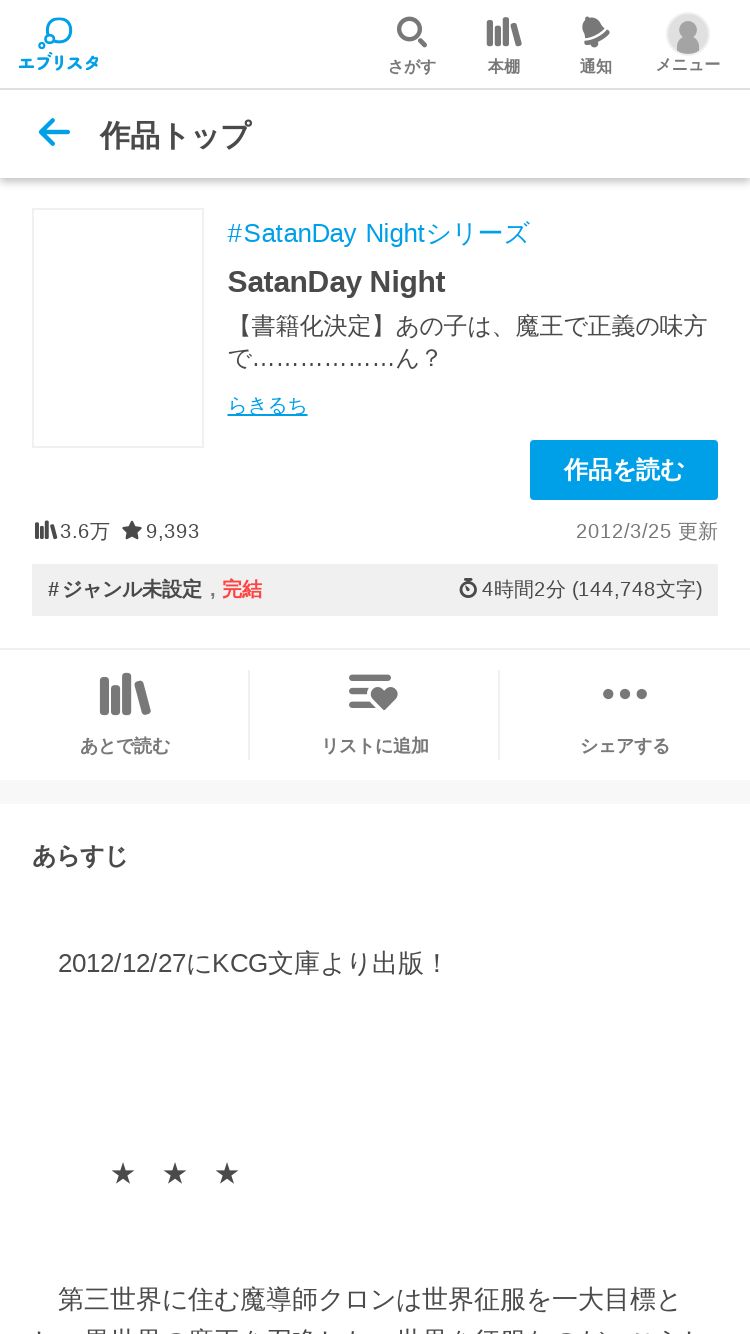Open さがす search
Screen dimensions: 750x1334
tap(412, 45)
